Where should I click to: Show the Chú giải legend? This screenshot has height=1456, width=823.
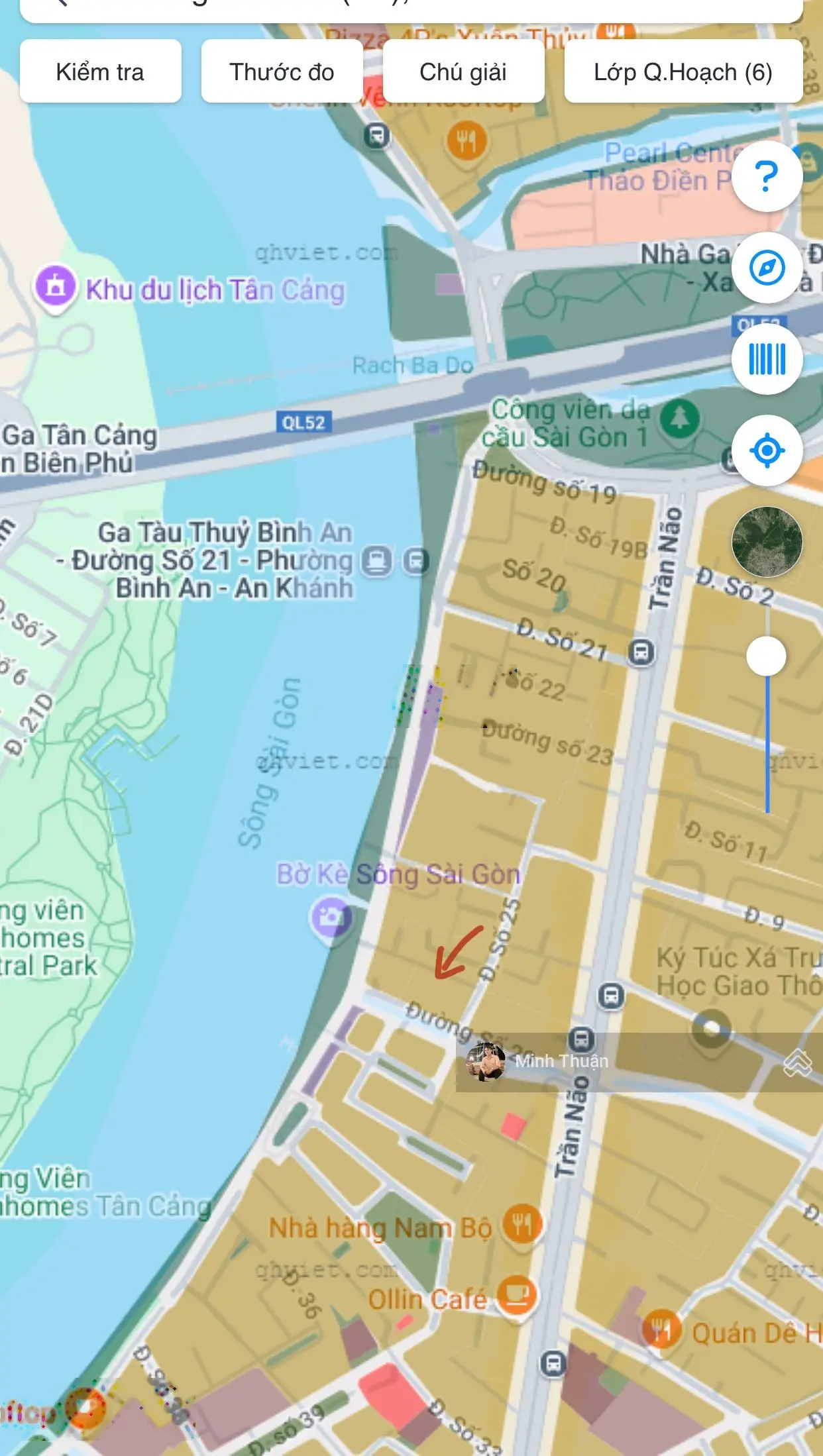[463, 72]
